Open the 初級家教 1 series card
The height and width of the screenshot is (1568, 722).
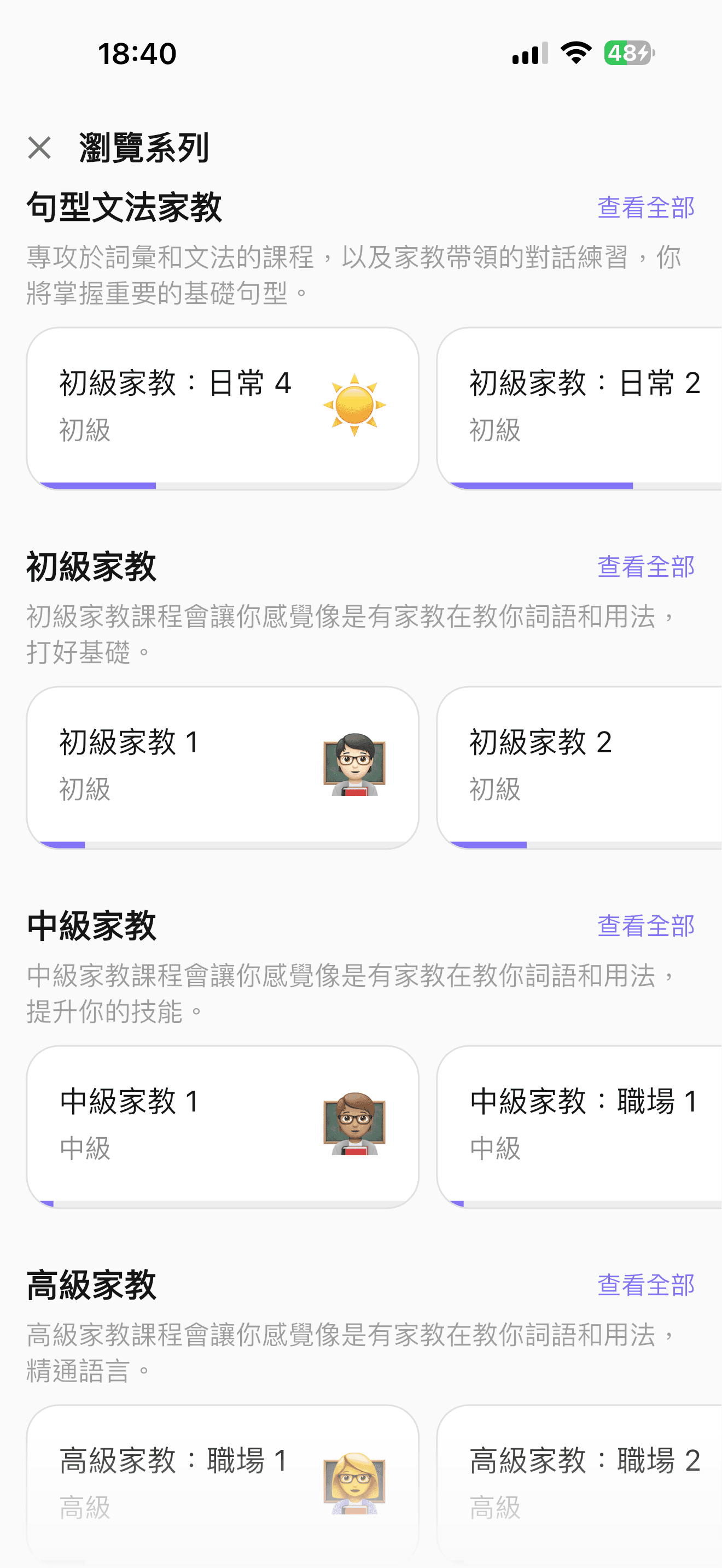pyautogui.click(x=222, y=767)
